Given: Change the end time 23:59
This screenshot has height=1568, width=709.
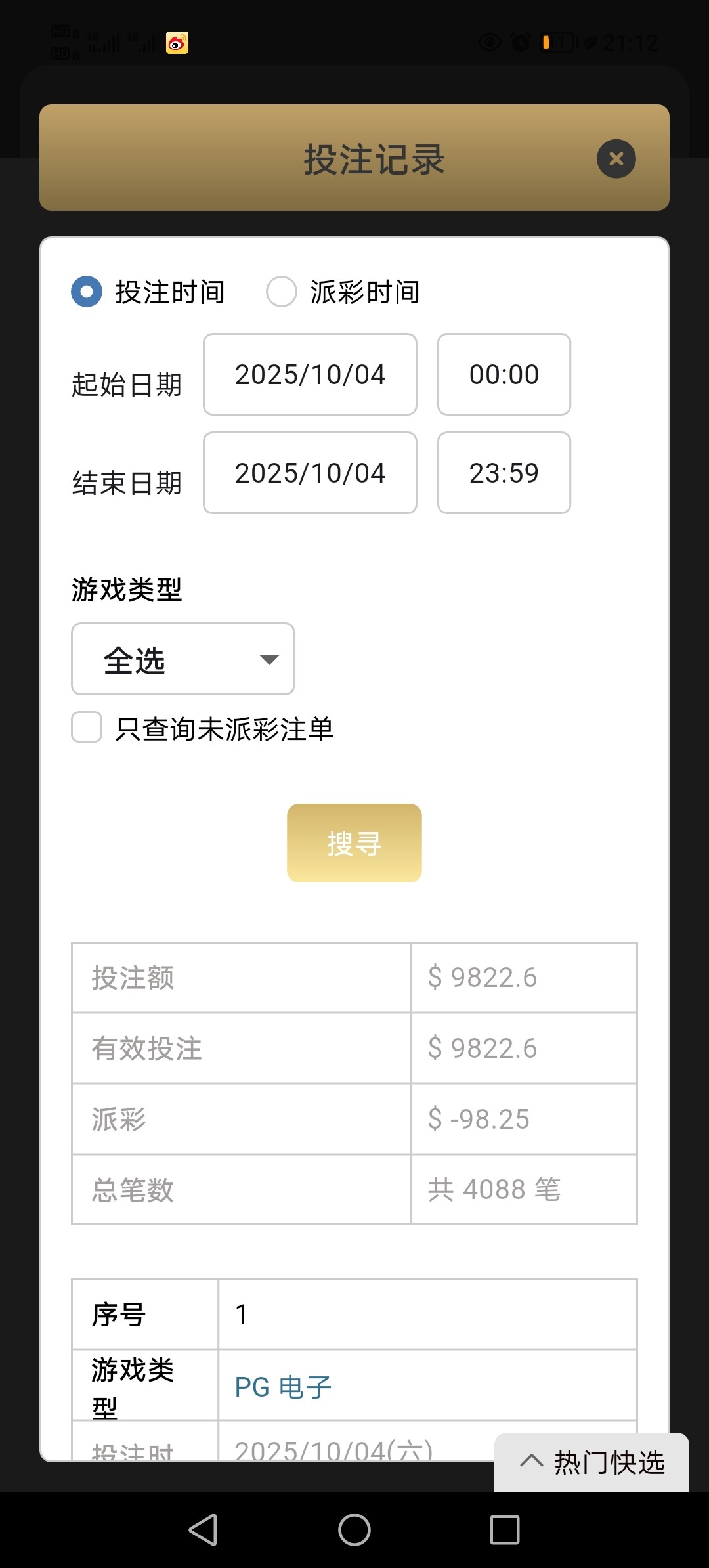Looking at the screenshot, I should 504,473.
